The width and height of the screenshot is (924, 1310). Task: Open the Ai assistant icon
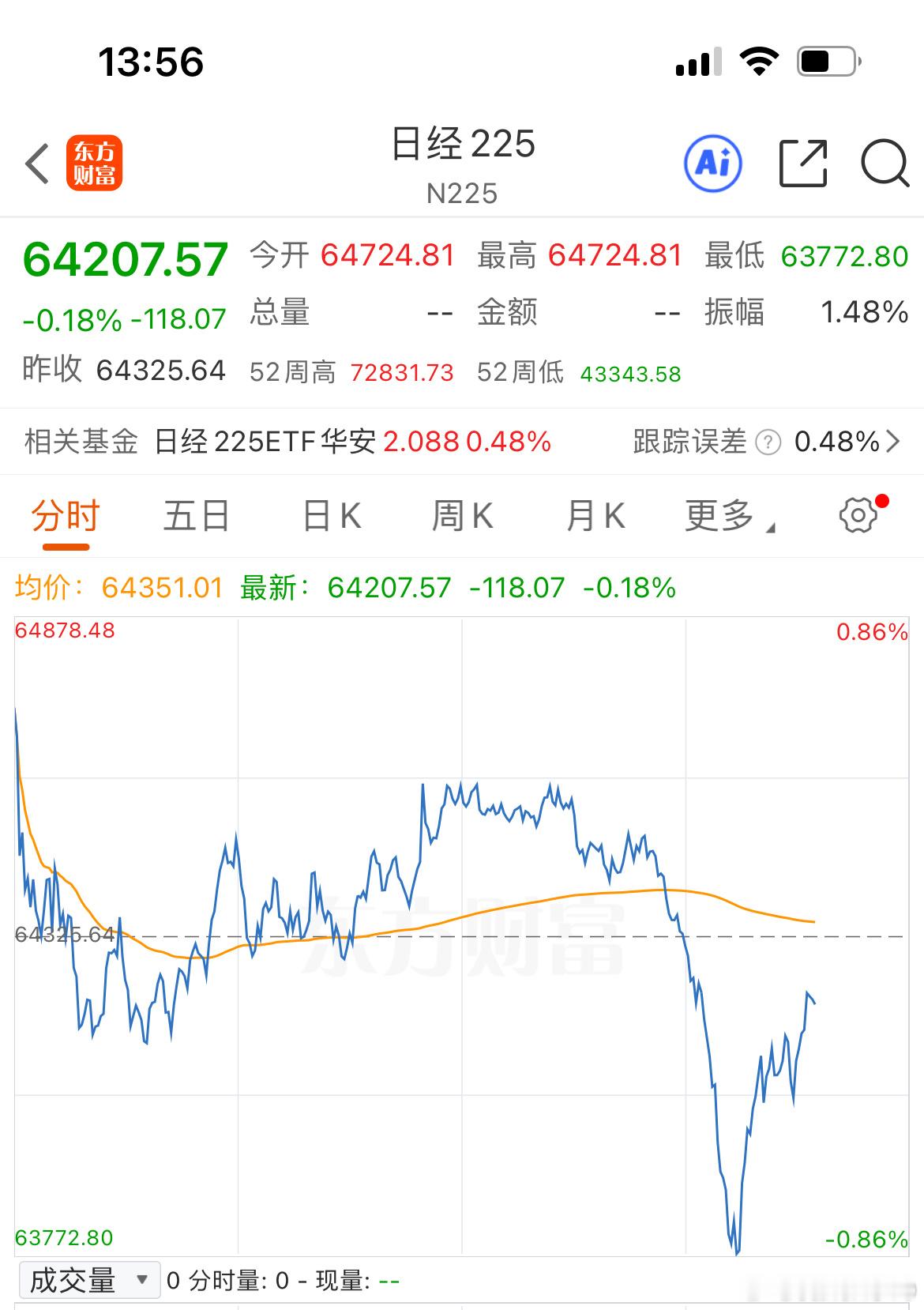[713, 164]
